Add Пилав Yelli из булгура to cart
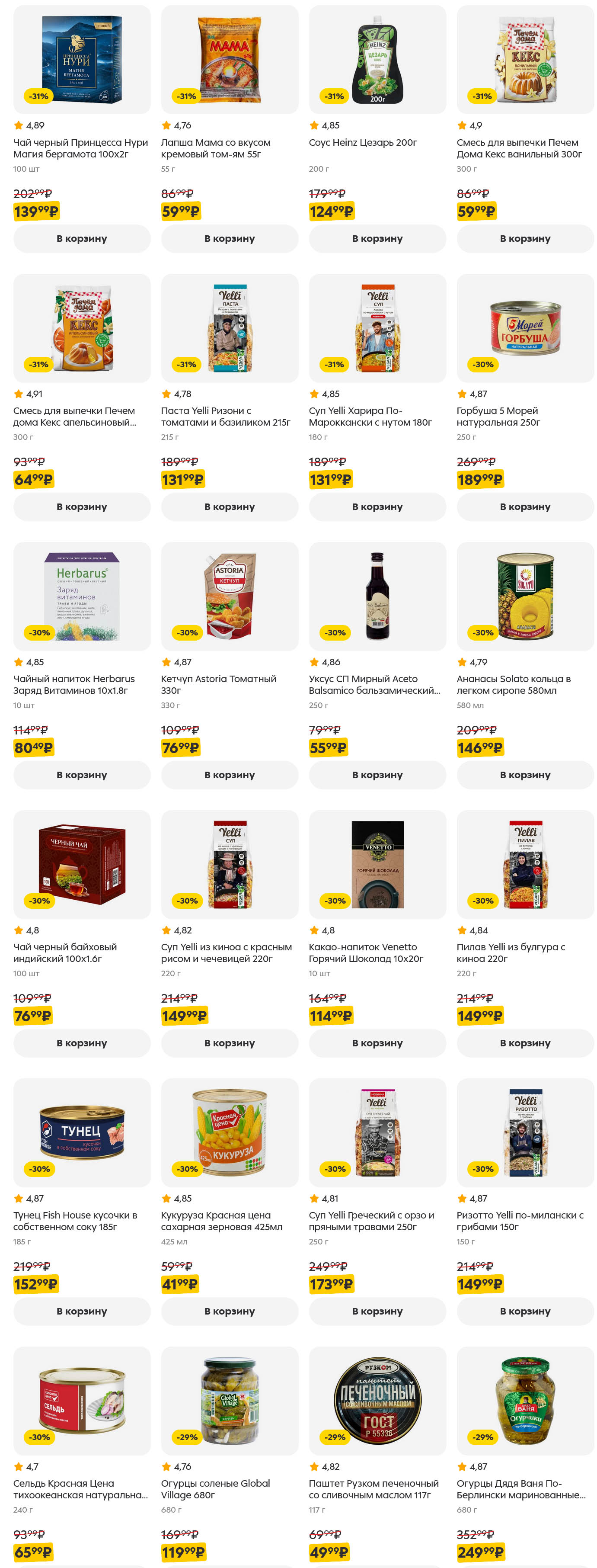Image resolution: width=597 pixels, height=1568 pixels. click(525, 1043)
